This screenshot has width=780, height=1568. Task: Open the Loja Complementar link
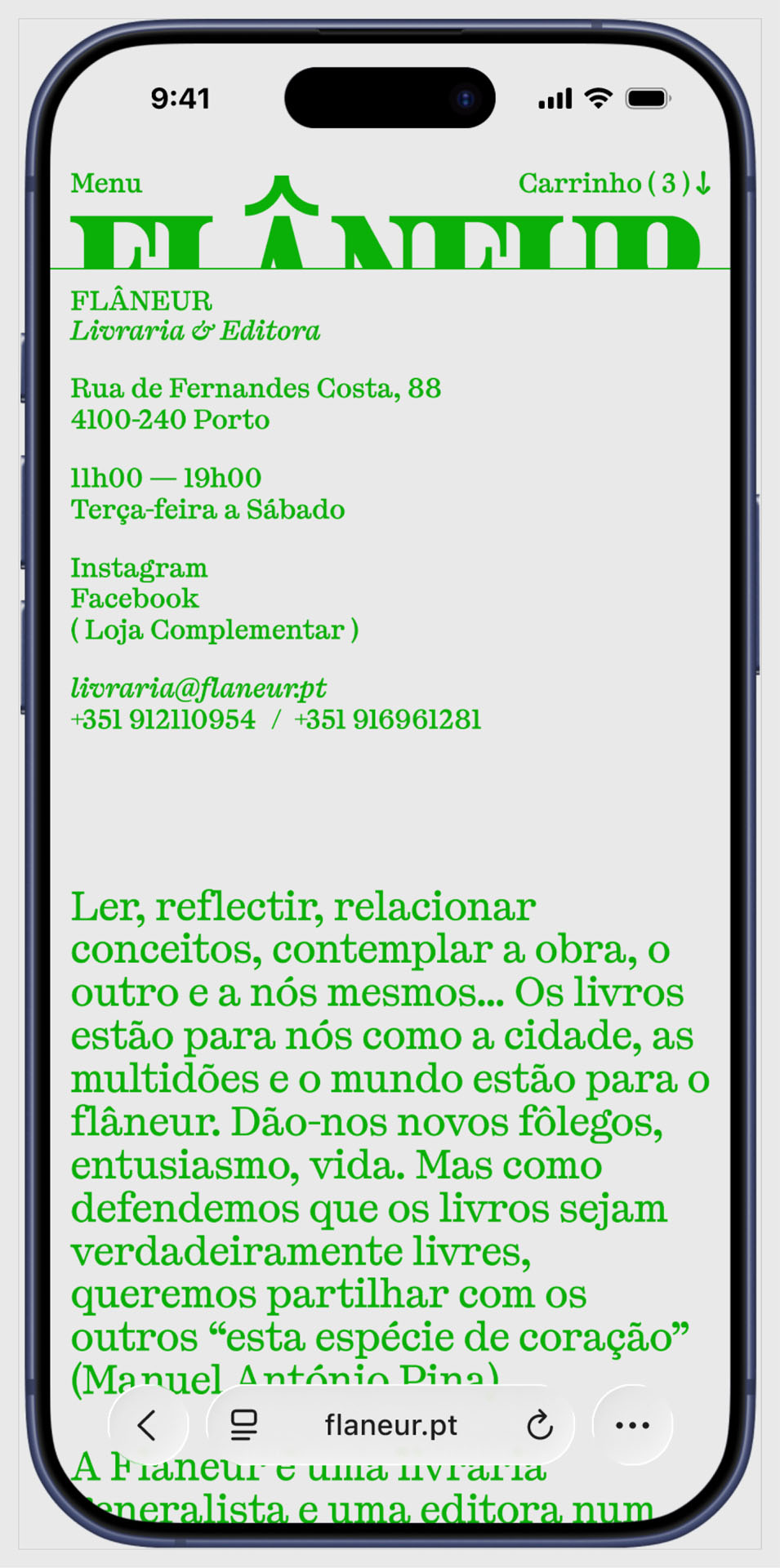(214, 630)
